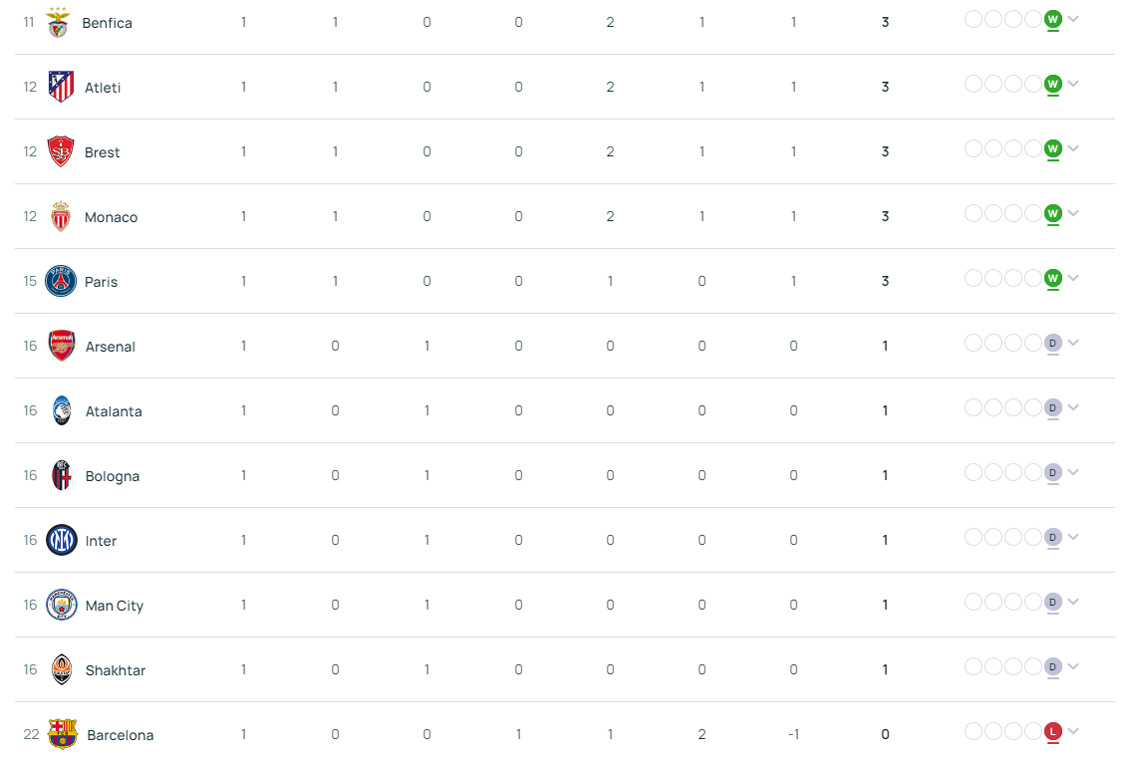Screen dimensions: 1125x763
Task: Expand the Benfica row chevron
Action: tap(1073, 19)
